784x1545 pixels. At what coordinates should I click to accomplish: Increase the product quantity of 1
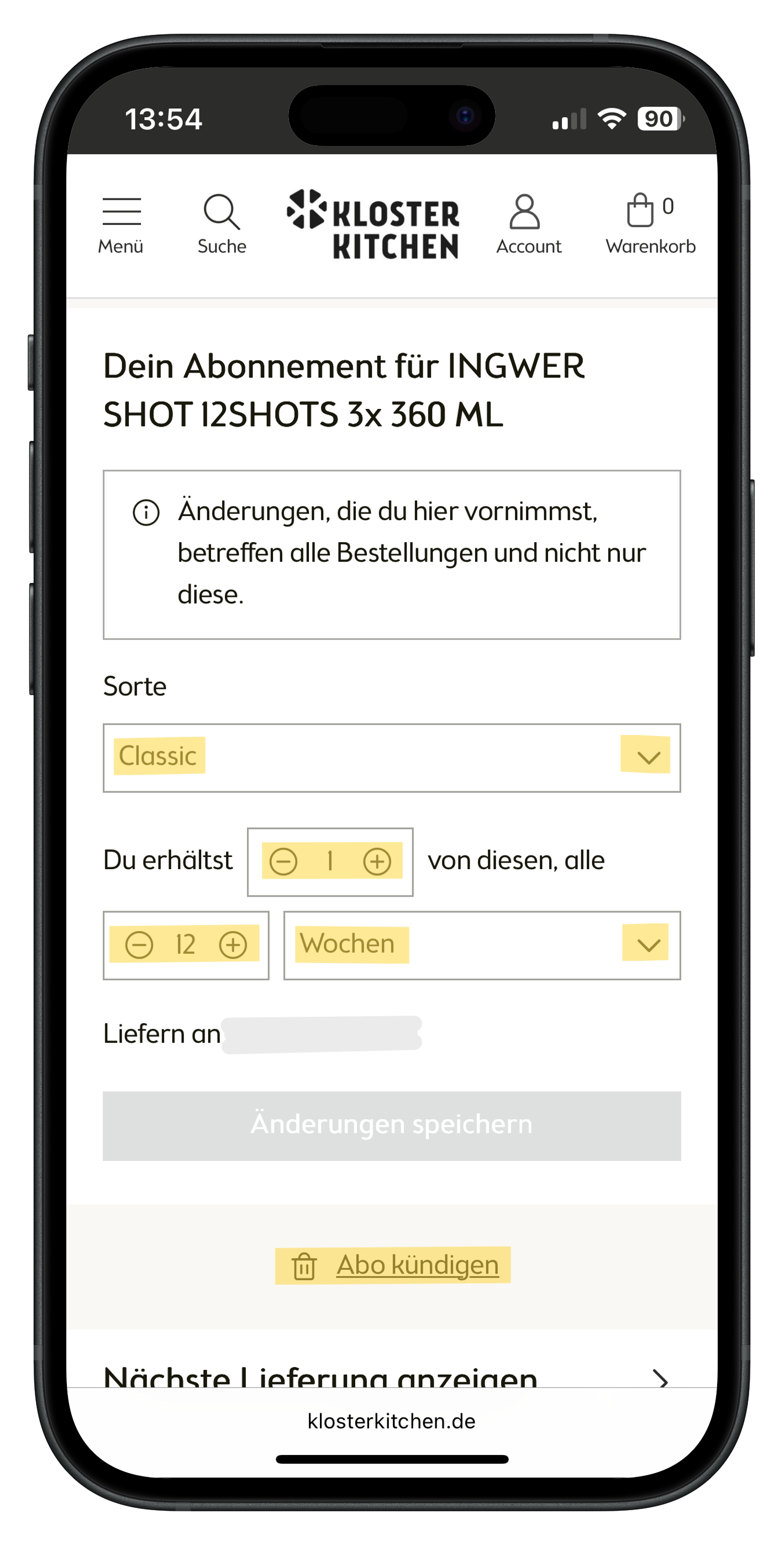point(377,862)
